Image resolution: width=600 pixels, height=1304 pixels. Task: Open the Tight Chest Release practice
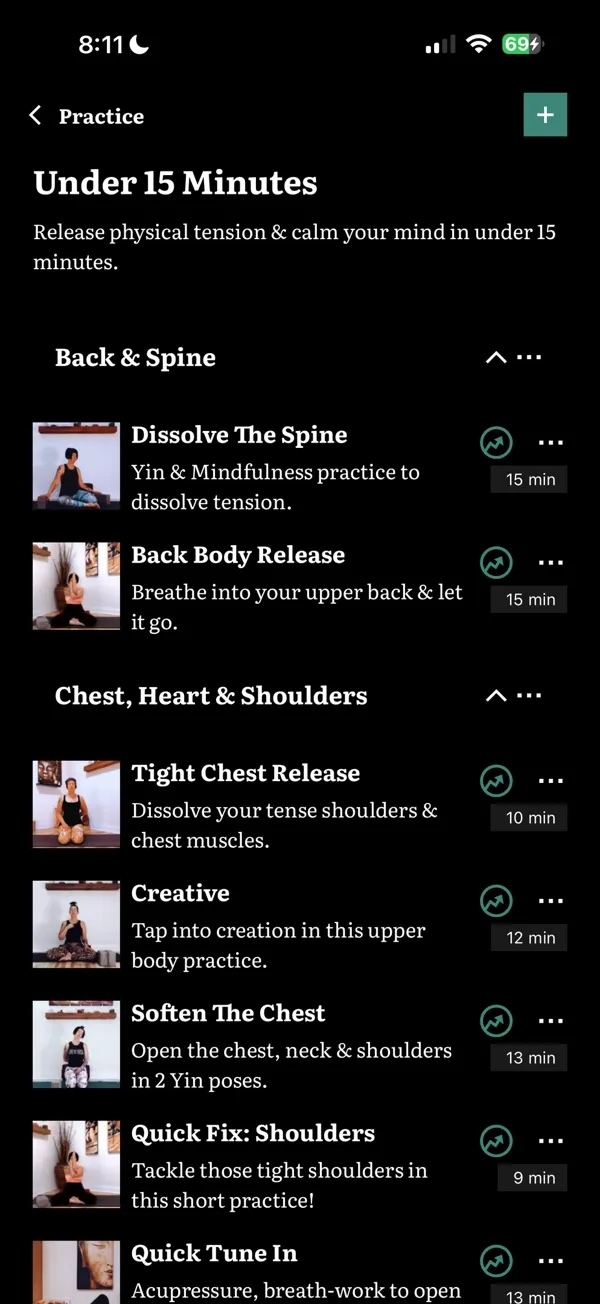click(245, 773)
